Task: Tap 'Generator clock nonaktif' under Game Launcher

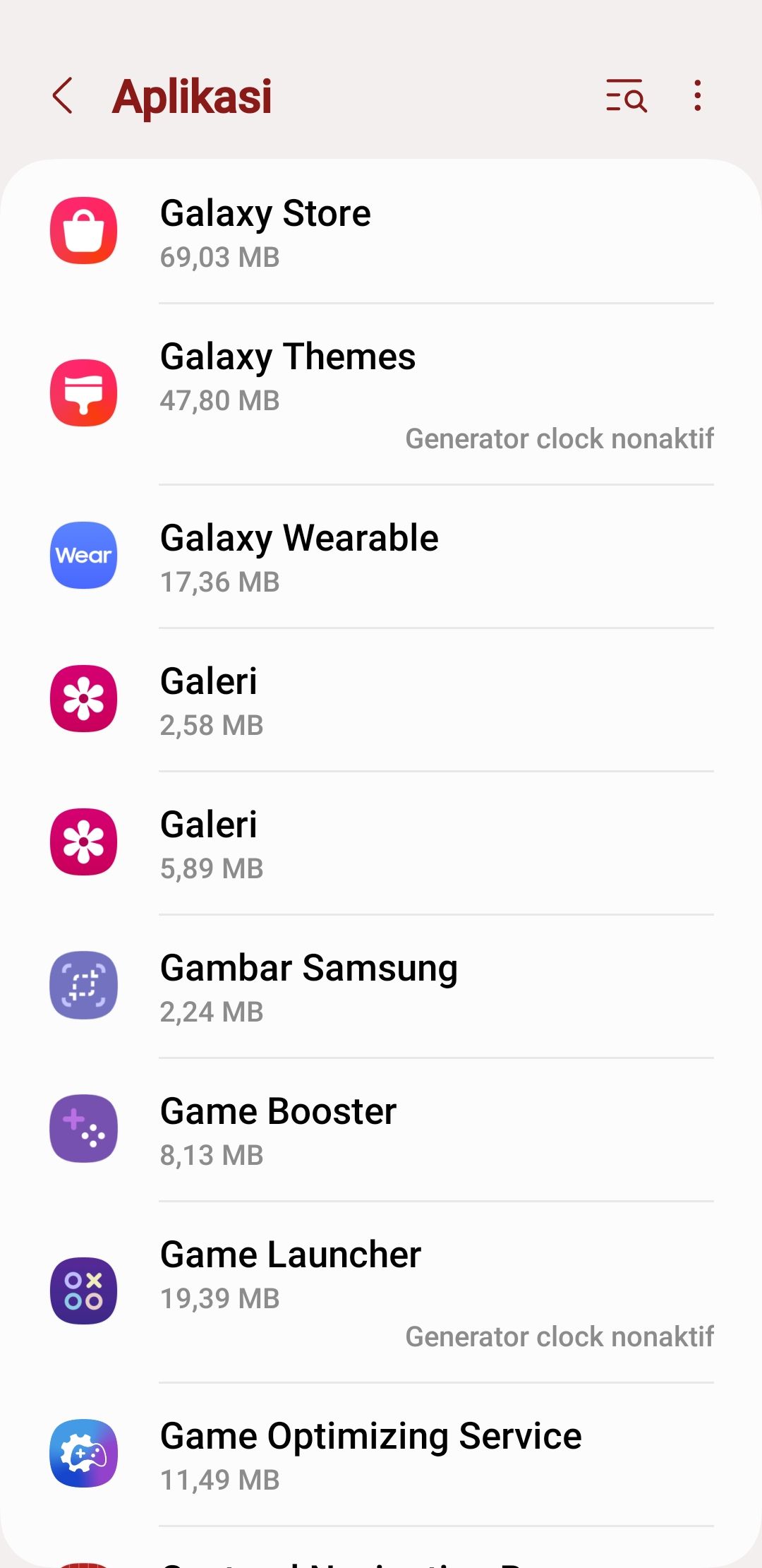Action: (560, 1336)
